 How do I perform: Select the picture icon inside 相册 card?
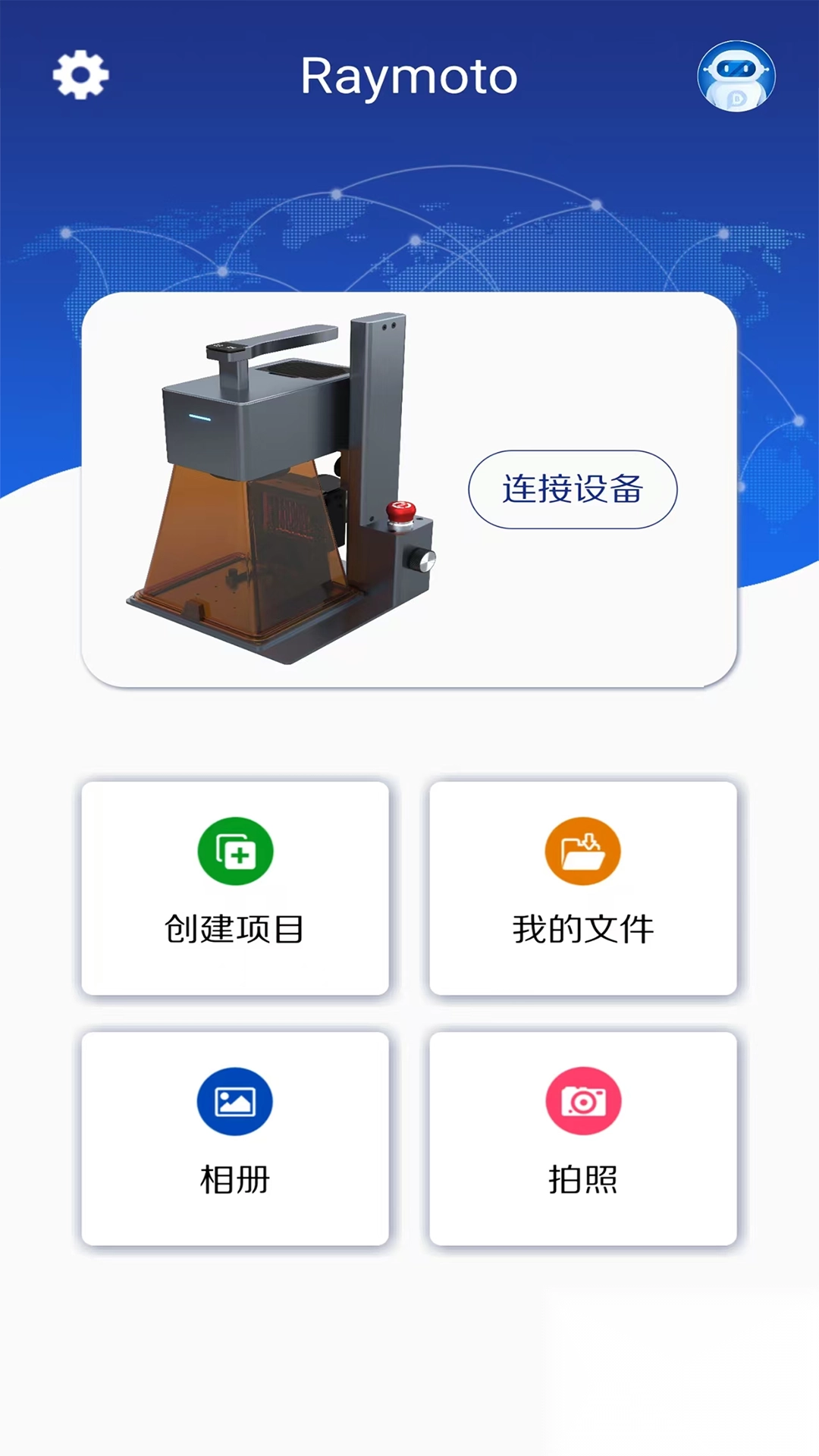pos(235,1102)
